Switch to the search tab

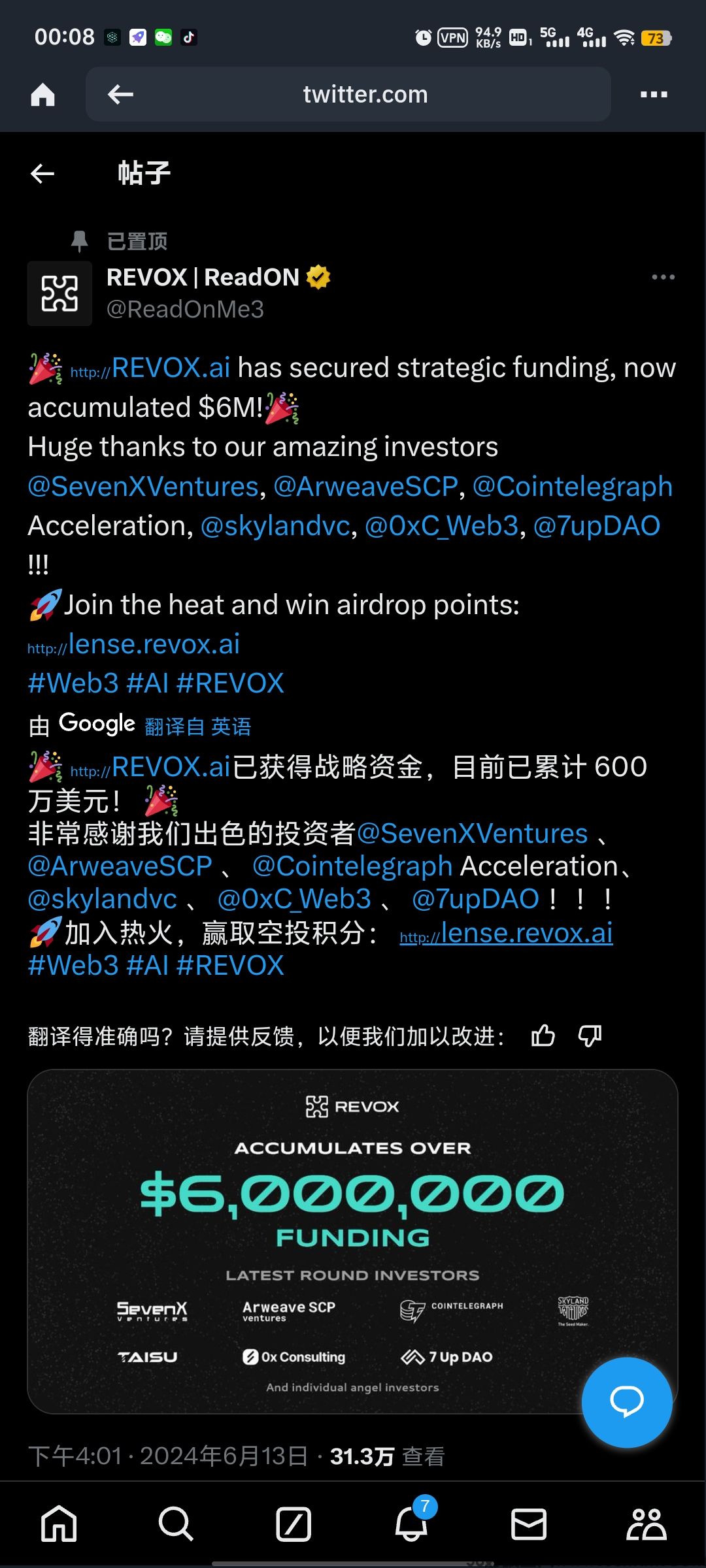tap(176, 1524)
